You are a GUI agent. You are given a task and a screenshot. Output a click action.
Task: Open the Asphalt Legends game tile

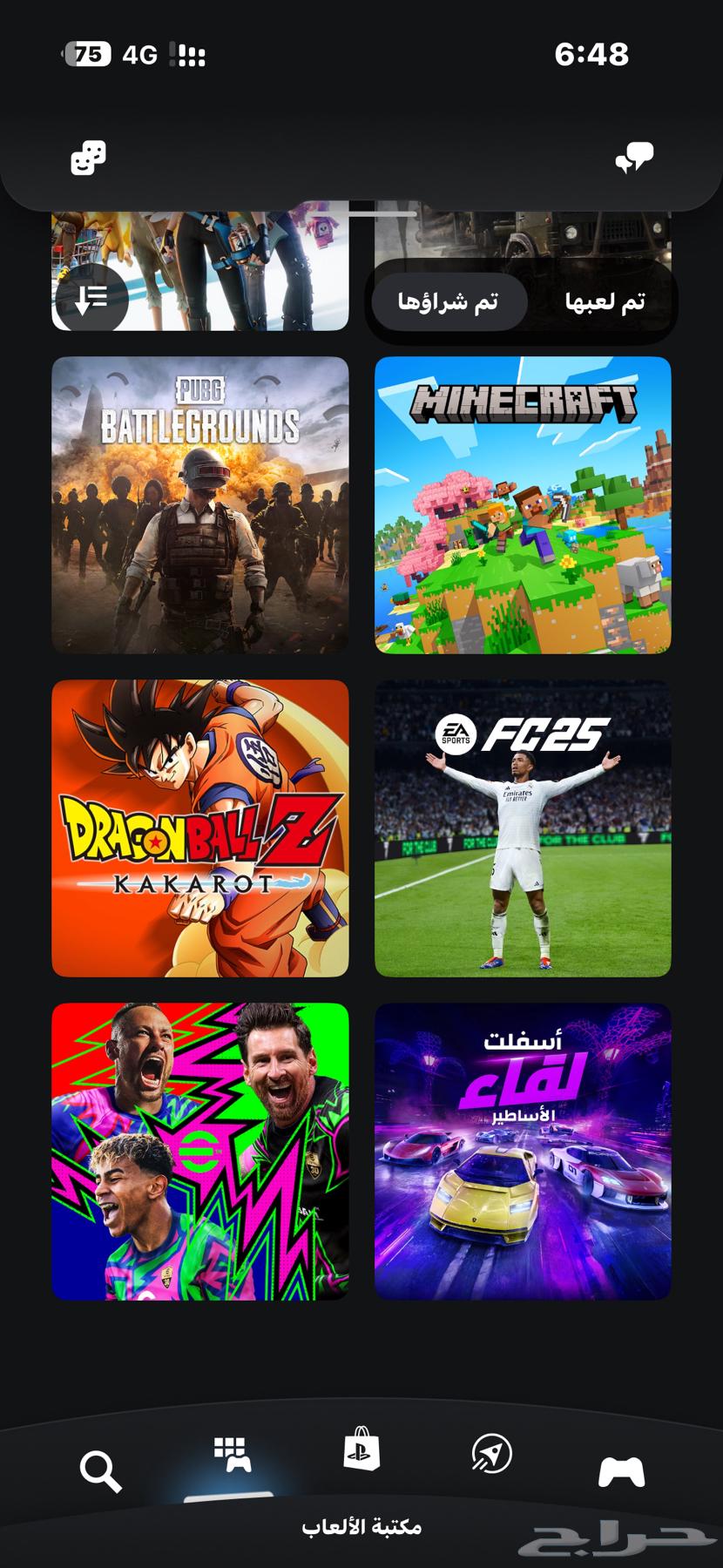523,1152
